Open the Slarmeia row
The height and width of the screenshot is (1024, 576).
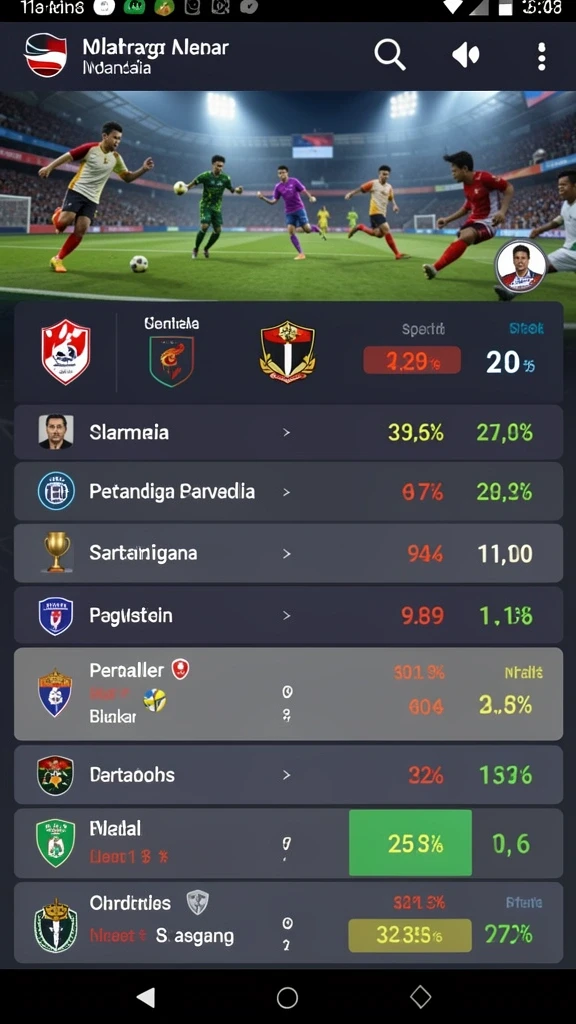[x=289, y=432]
